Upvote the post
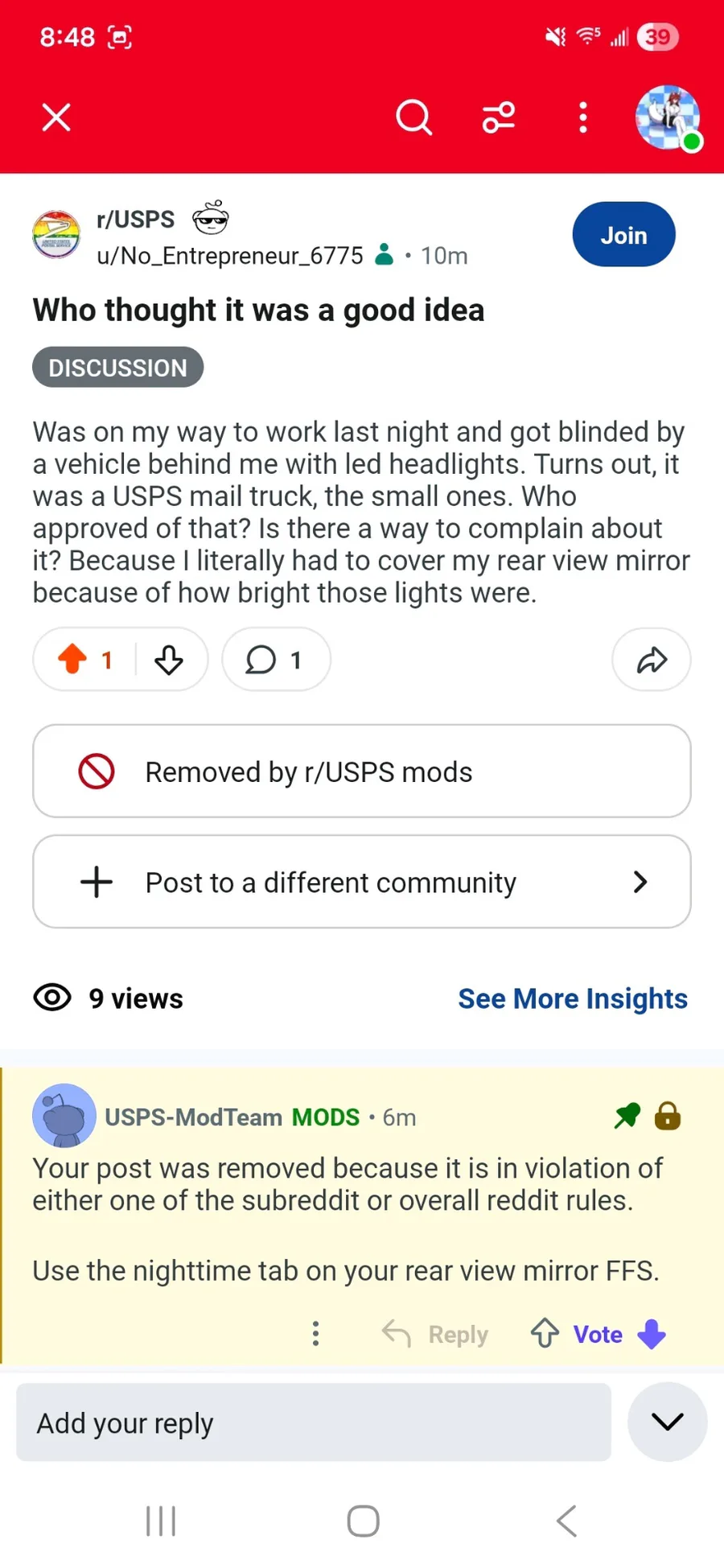The height and width of the screenshot is (1568, 724). [73, 660]
